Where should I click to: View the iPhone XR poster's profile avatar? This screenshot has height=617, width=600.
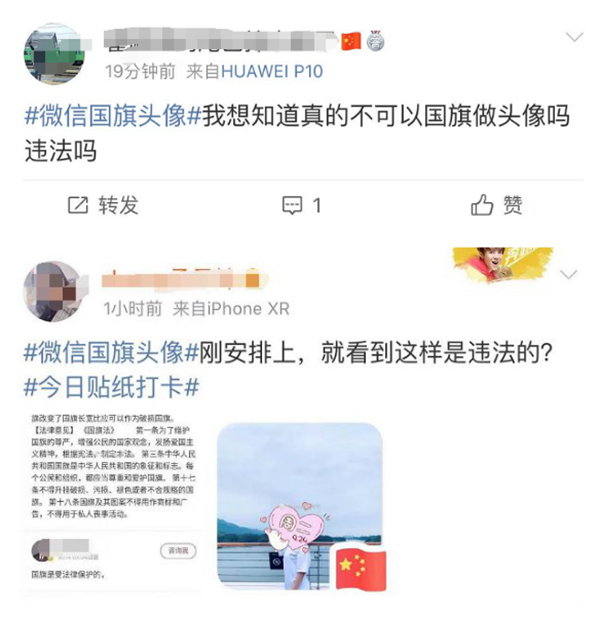pos(53,291)
